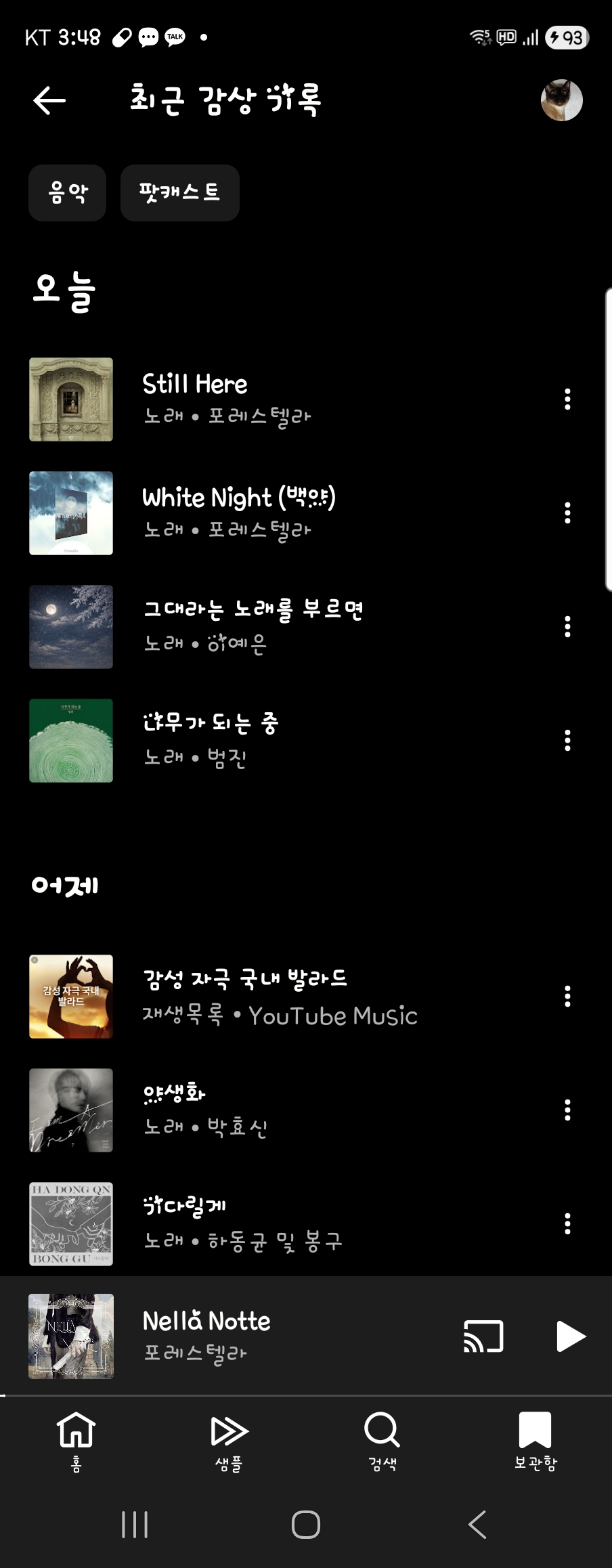Tap the cast icon in the mini player
The image size is (612, 1568).
pyautogui.click(x=483, y=1336)
